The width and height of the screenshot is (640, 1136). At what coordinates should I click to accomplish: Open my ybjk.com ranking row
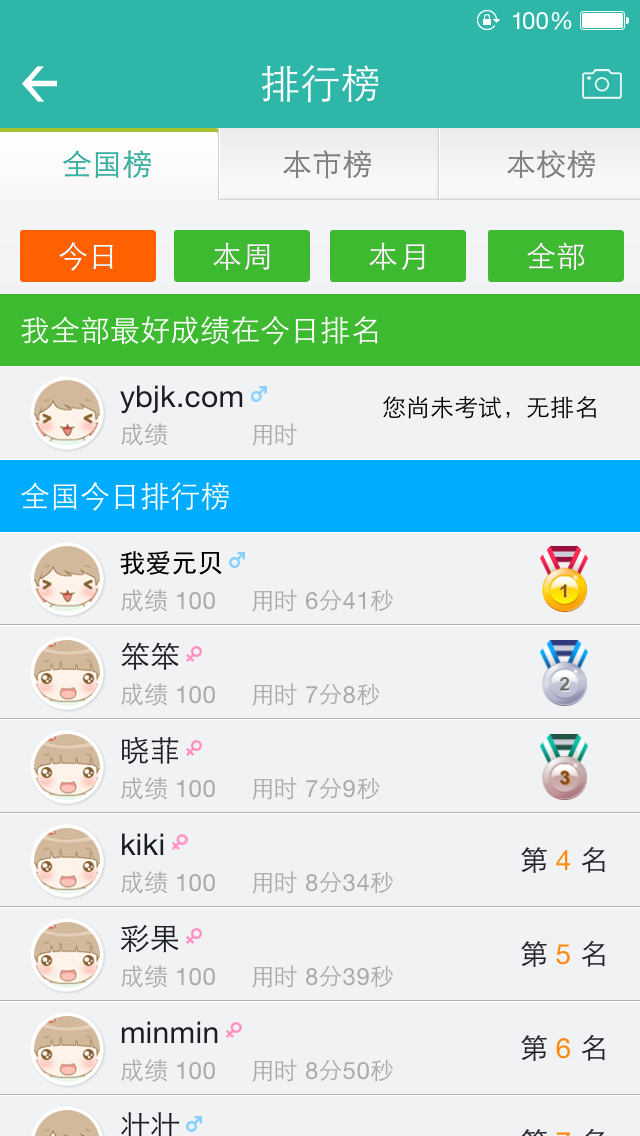point(320,413)
